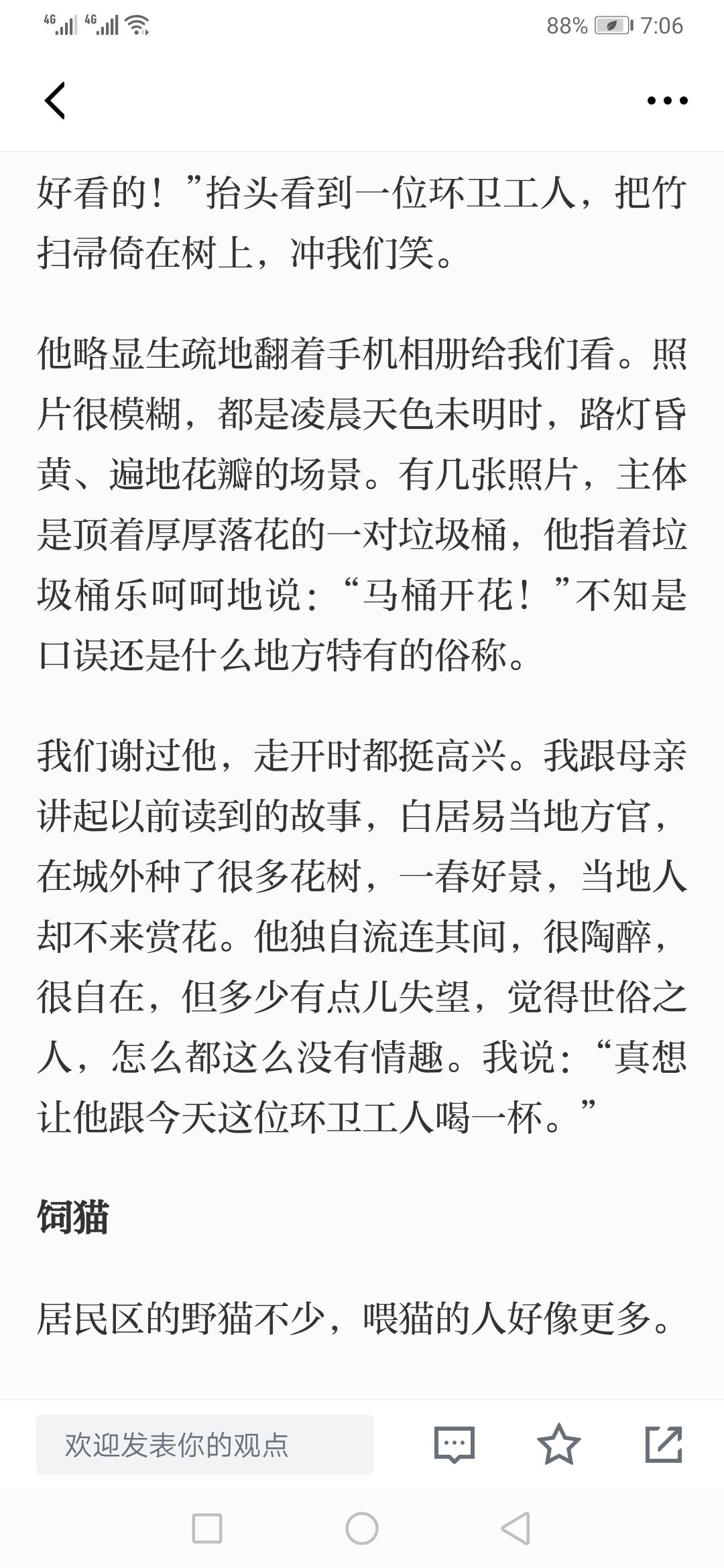Favorite this article with the star

click(559, 1444)
